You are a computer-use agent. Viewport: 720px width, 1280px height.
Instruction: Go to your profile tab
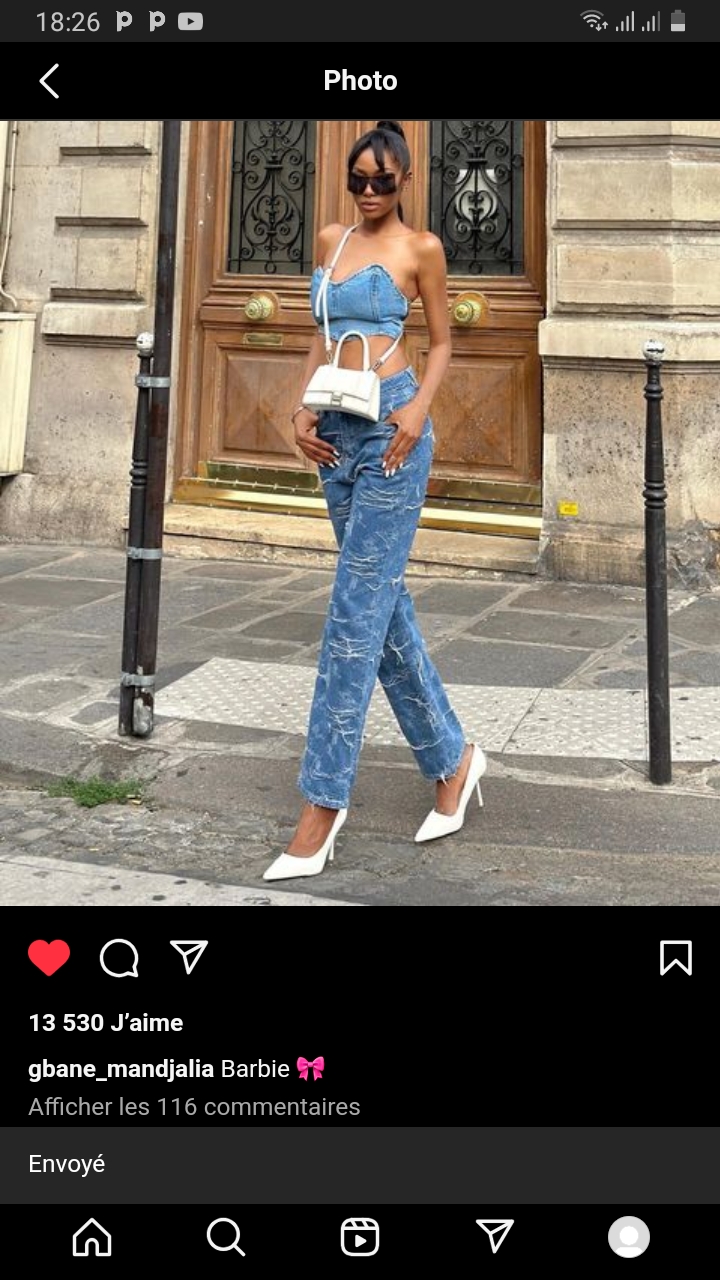[x=629, y=1238]
